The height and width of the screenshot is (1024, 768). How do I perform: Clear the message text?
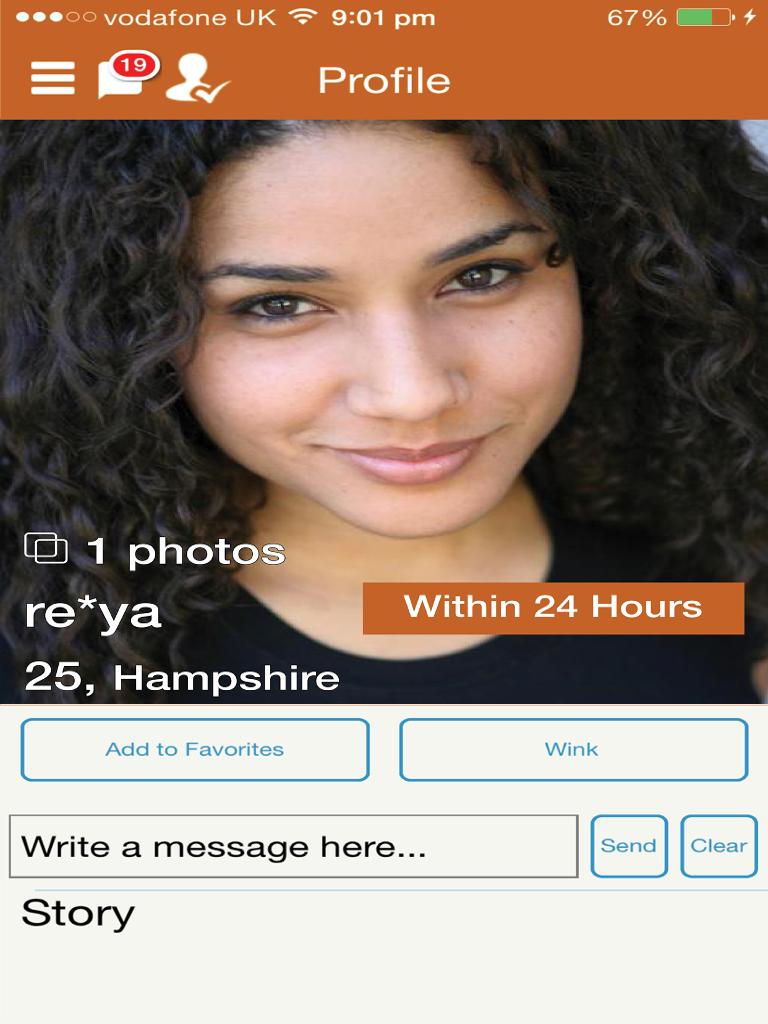[x=718, y=846]
